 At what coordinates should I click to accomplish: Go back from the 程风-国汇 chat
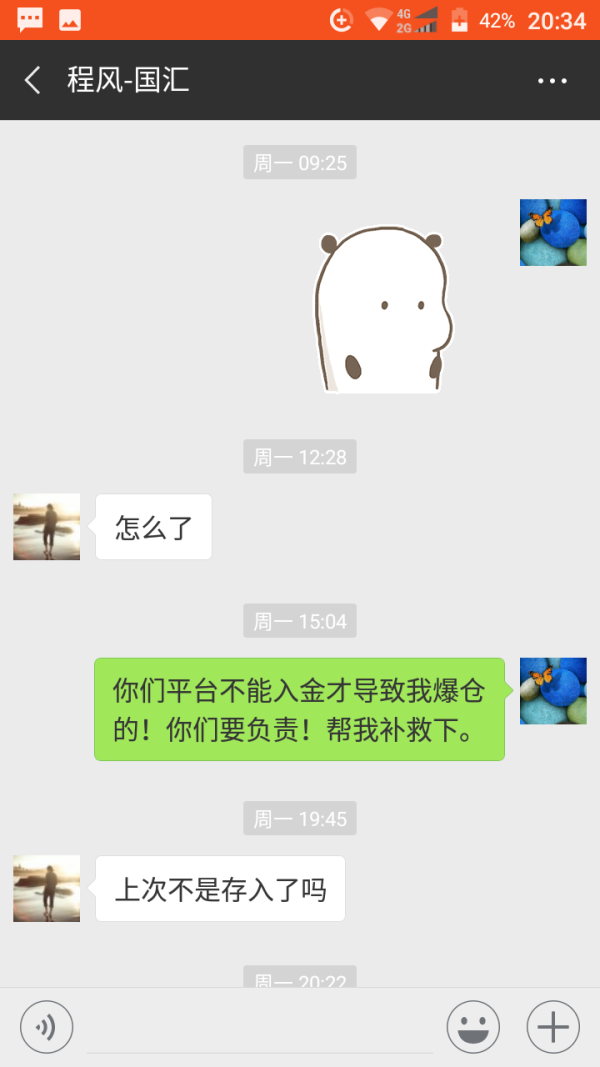(33, 80)
